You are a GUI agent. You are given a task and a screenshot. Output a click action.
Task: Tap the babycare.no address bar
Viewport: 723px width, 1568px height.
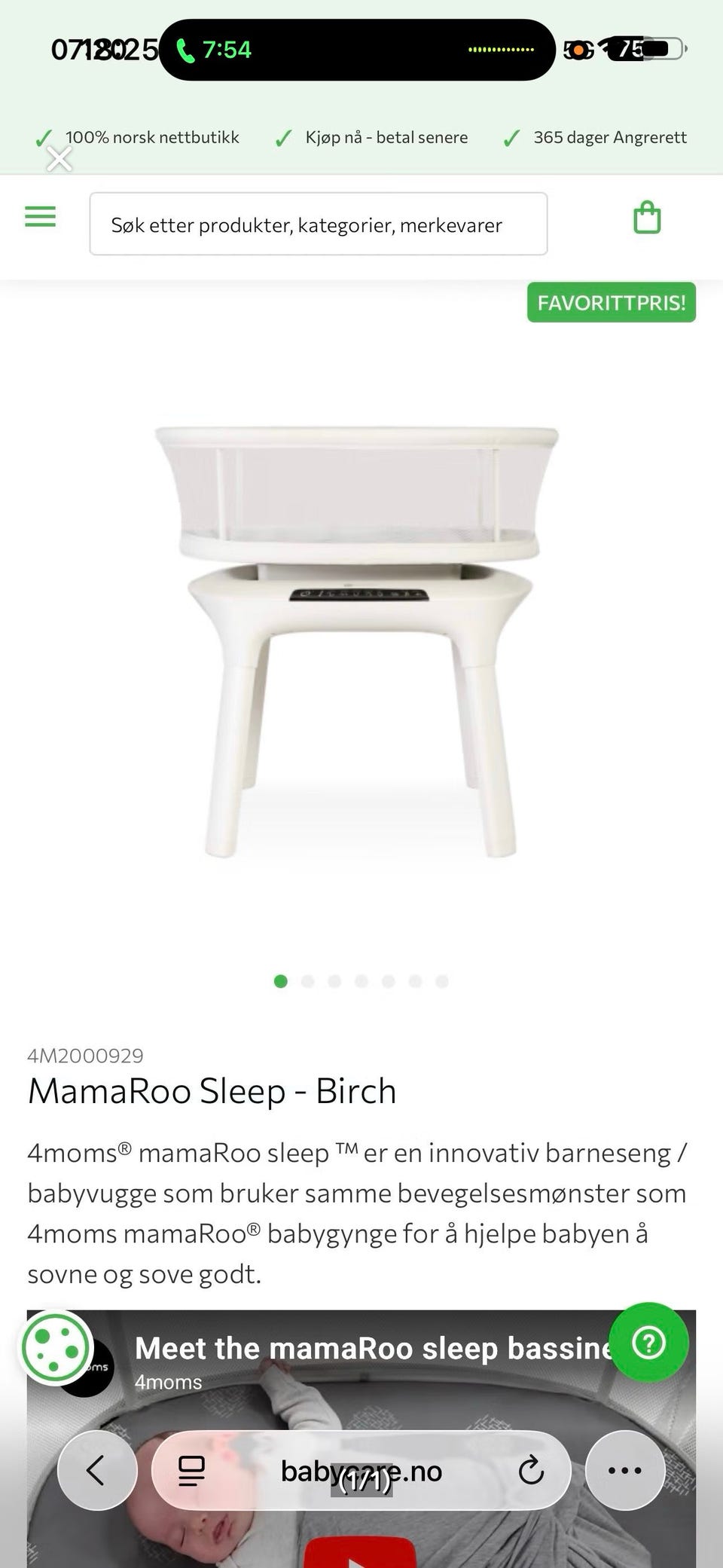[x=361, y=1470]
